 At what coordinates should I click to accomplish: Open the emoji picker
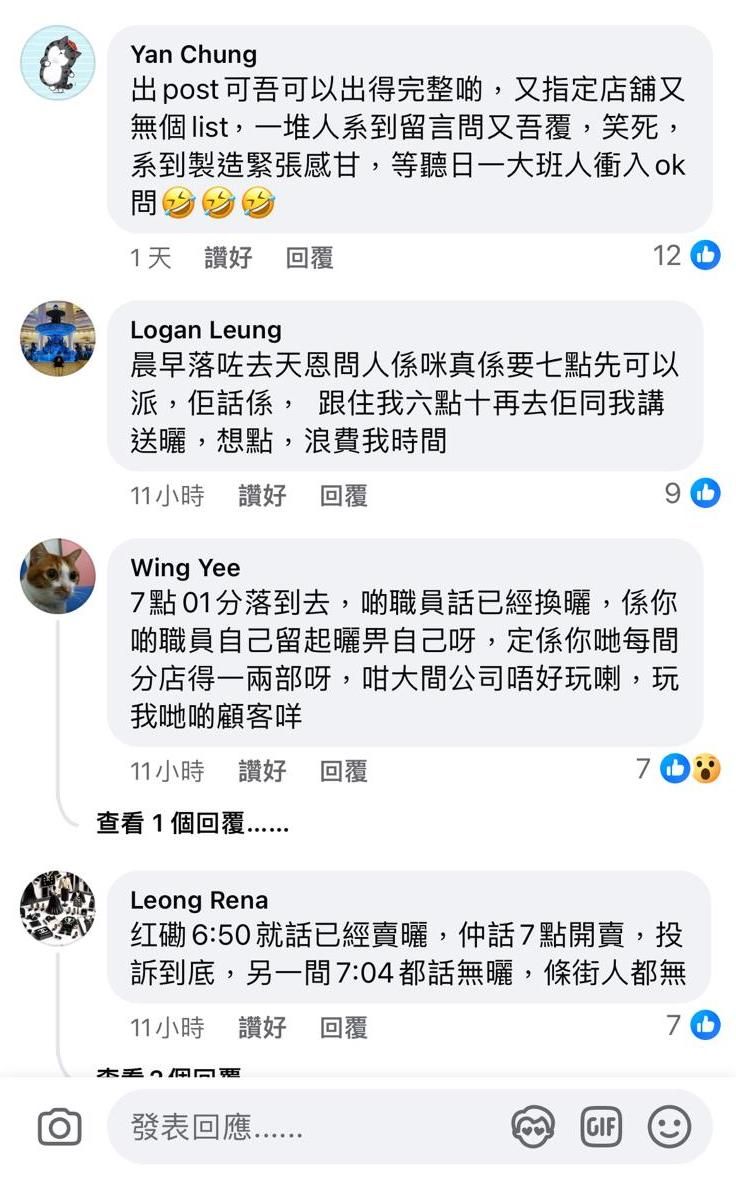tap(669, 1128)
